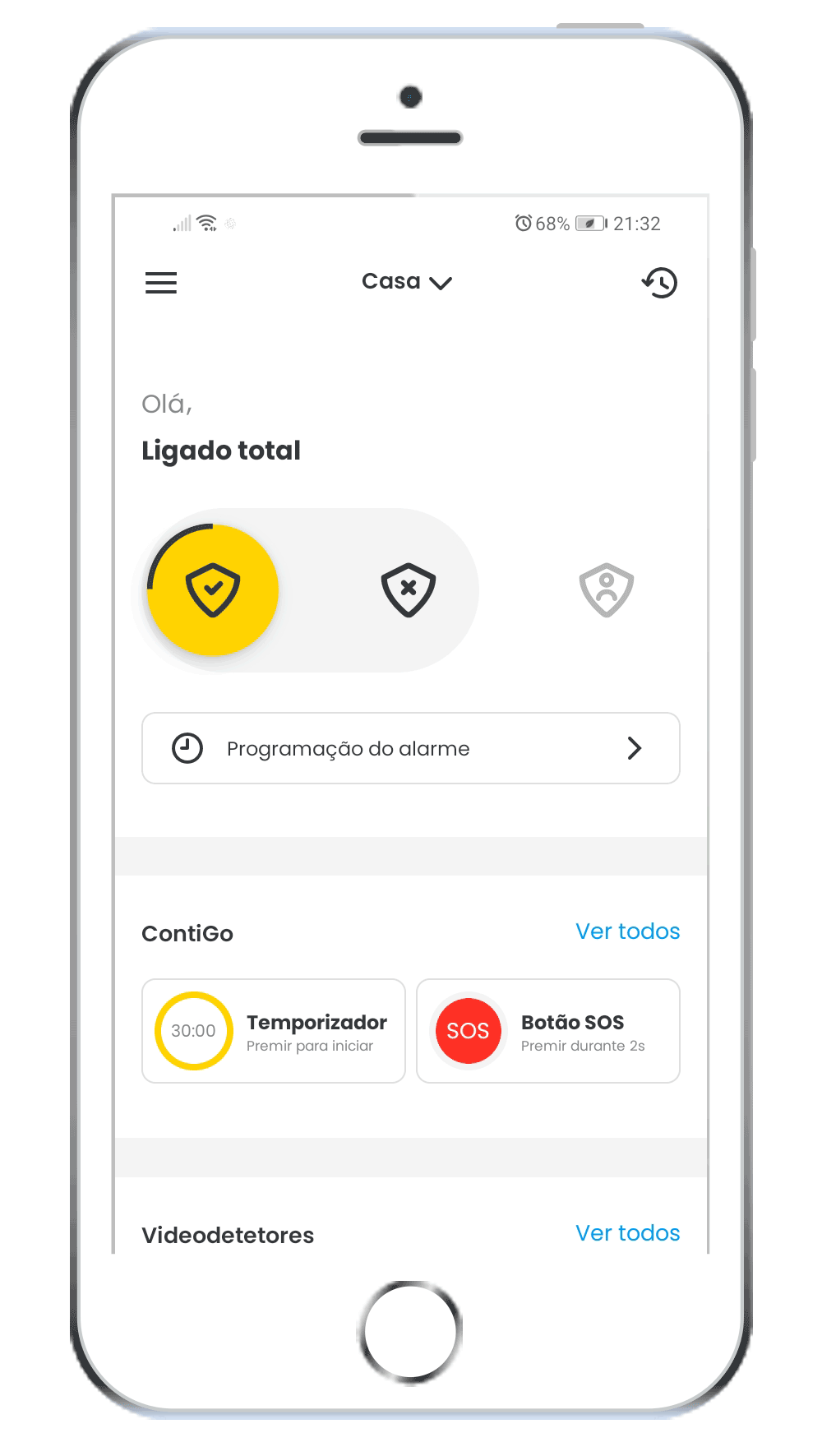Select the shield with person mode
The height and width of the screenshot is (1456, 822).
click(x=607, y=590)
